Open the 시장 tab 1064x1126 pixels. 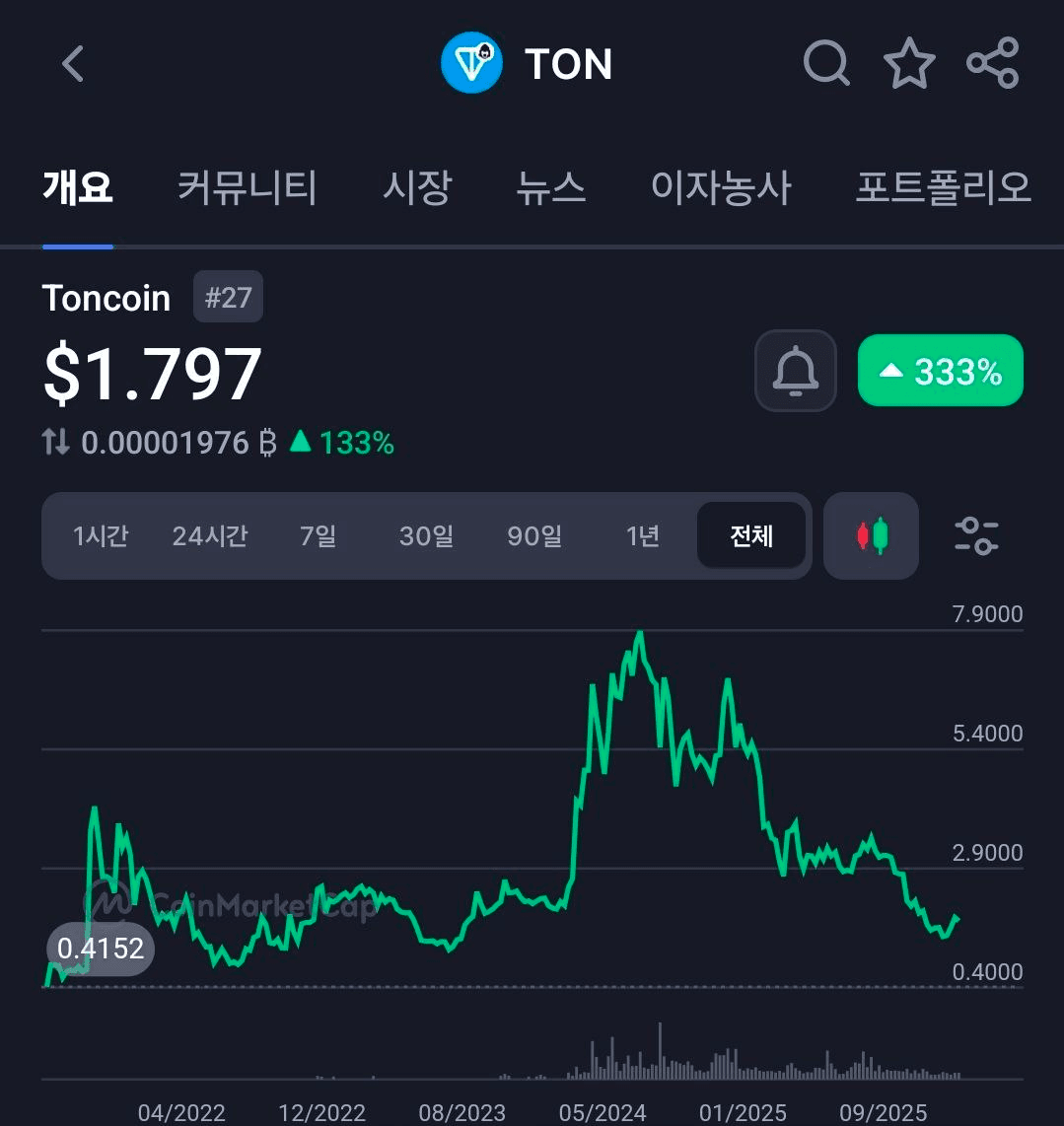tap(416, 186)
